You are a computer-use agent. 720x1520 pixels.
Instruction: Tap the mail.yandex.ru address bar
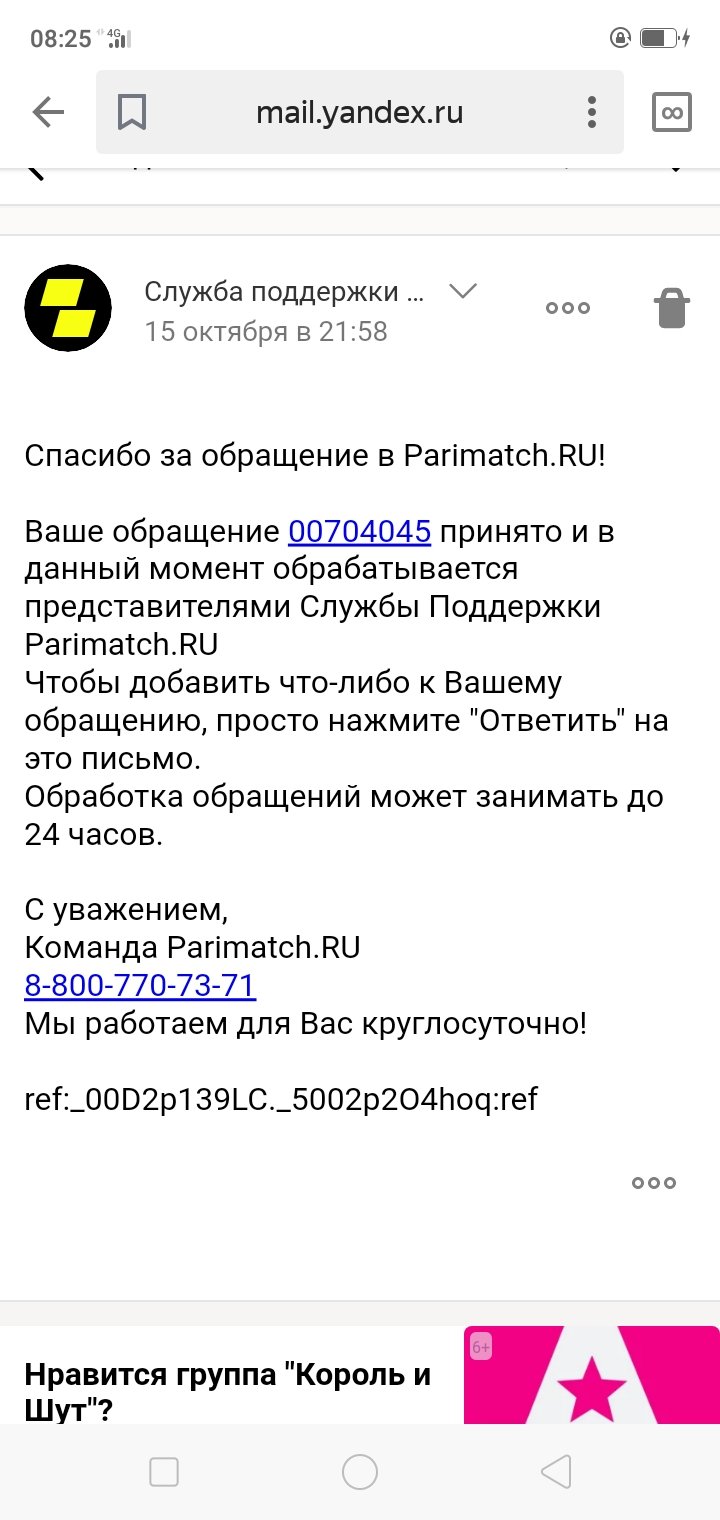(x=360, y=112)
